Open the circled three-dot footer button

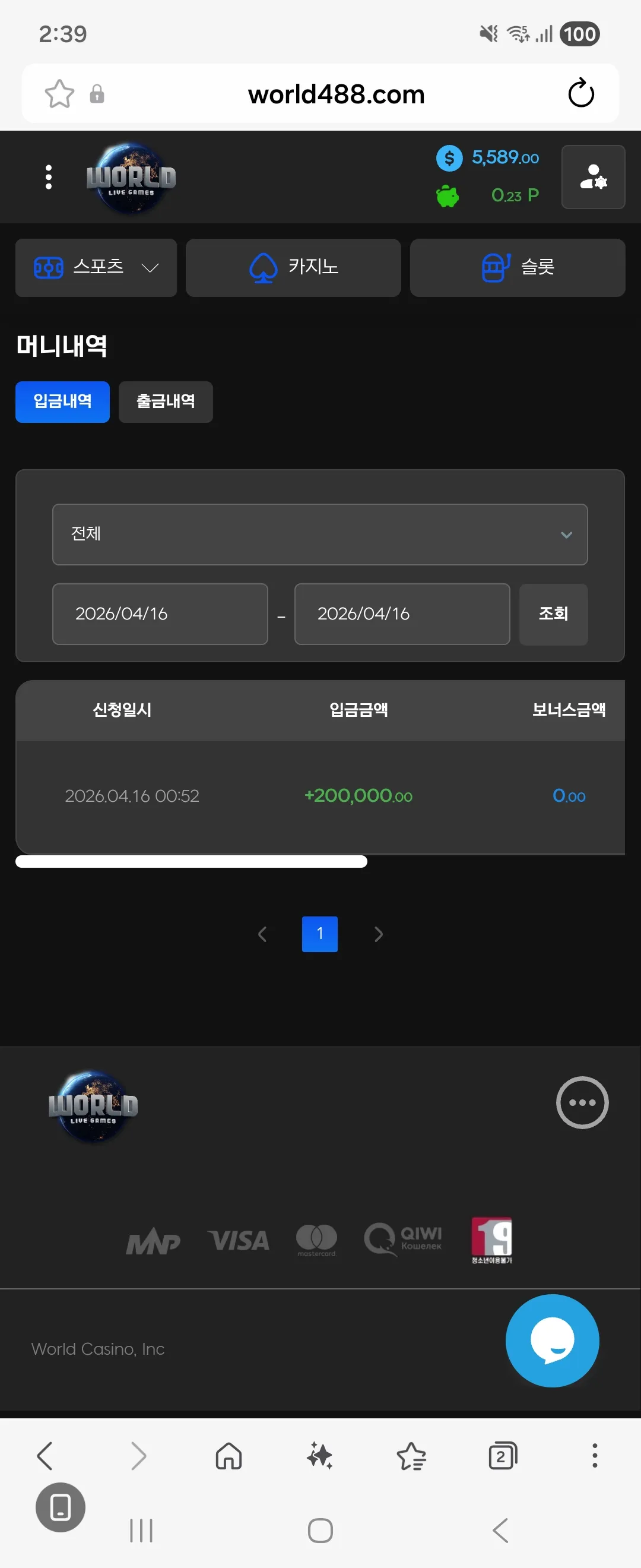[582, 1102]
